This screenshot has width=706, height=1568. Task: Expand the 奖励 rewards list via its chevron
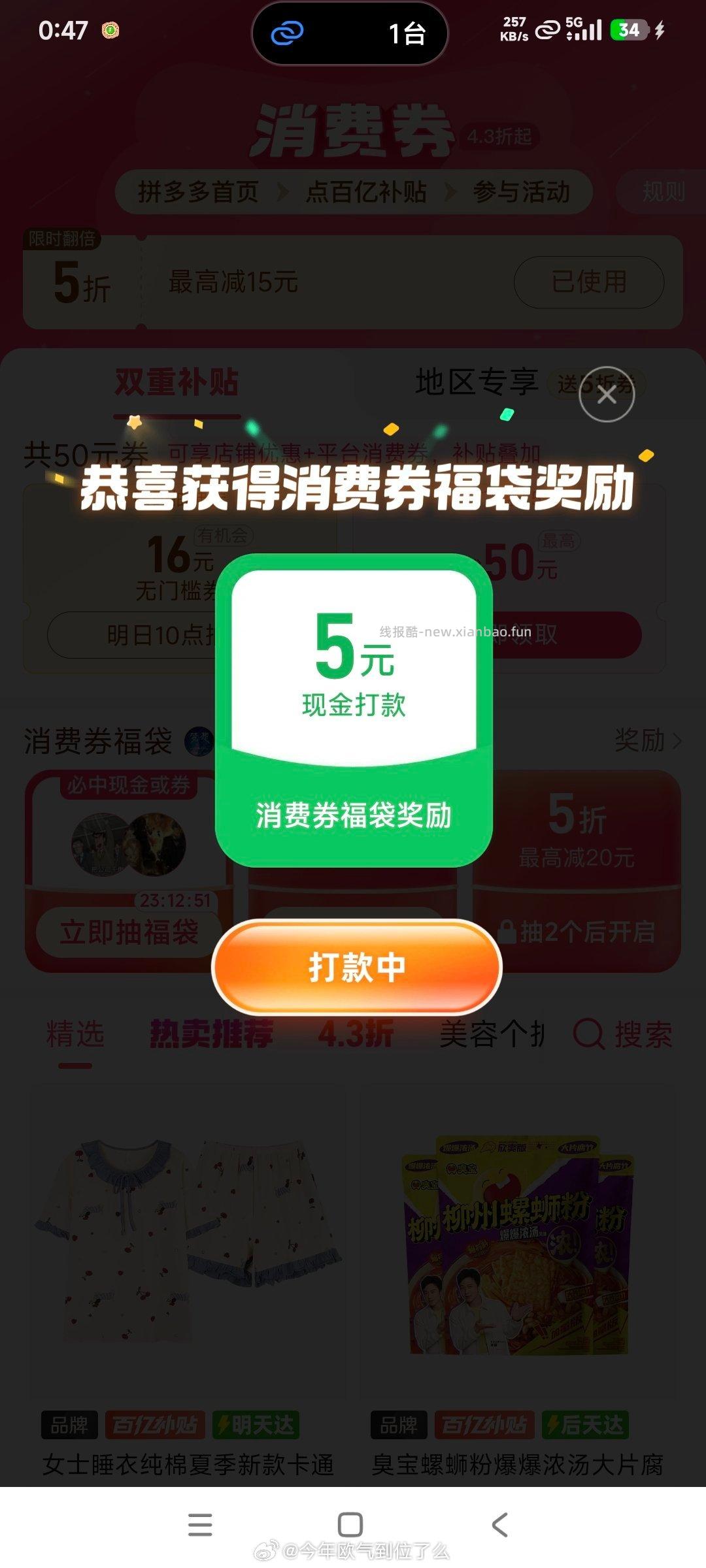[678, 740]
